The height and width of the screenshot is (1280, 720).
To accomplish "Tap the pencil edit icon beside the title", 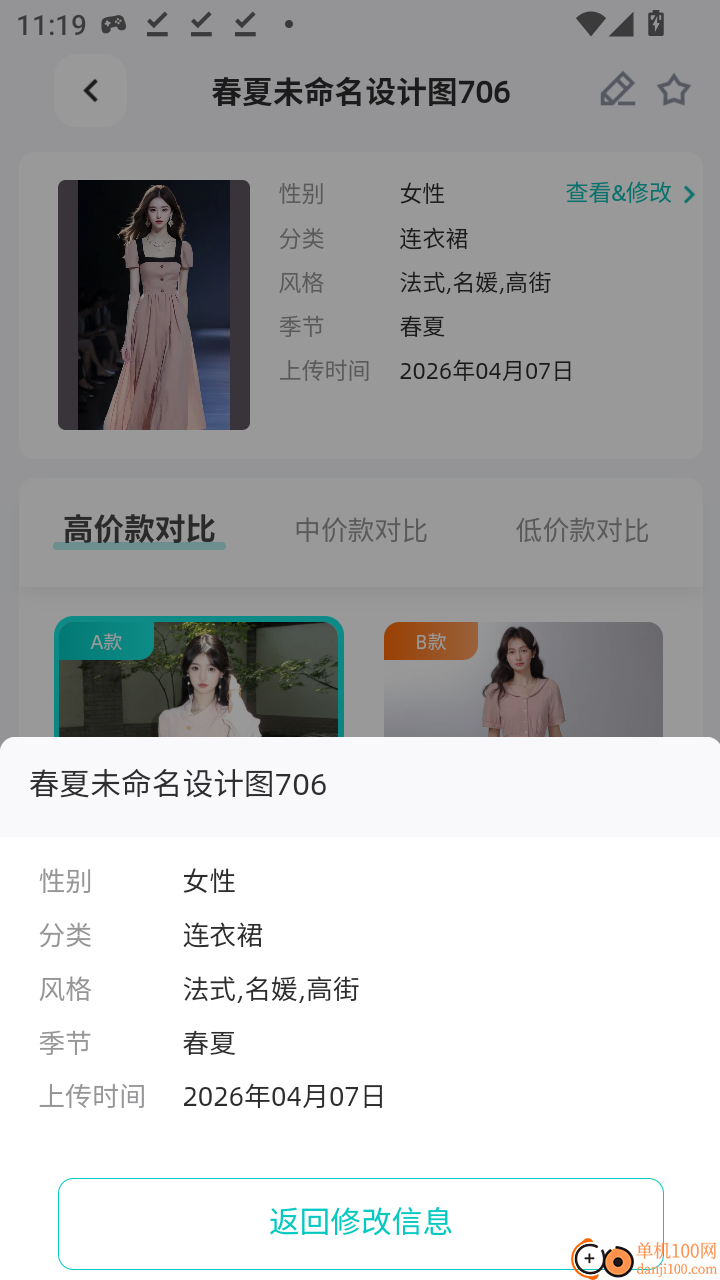I will [618, 90].
